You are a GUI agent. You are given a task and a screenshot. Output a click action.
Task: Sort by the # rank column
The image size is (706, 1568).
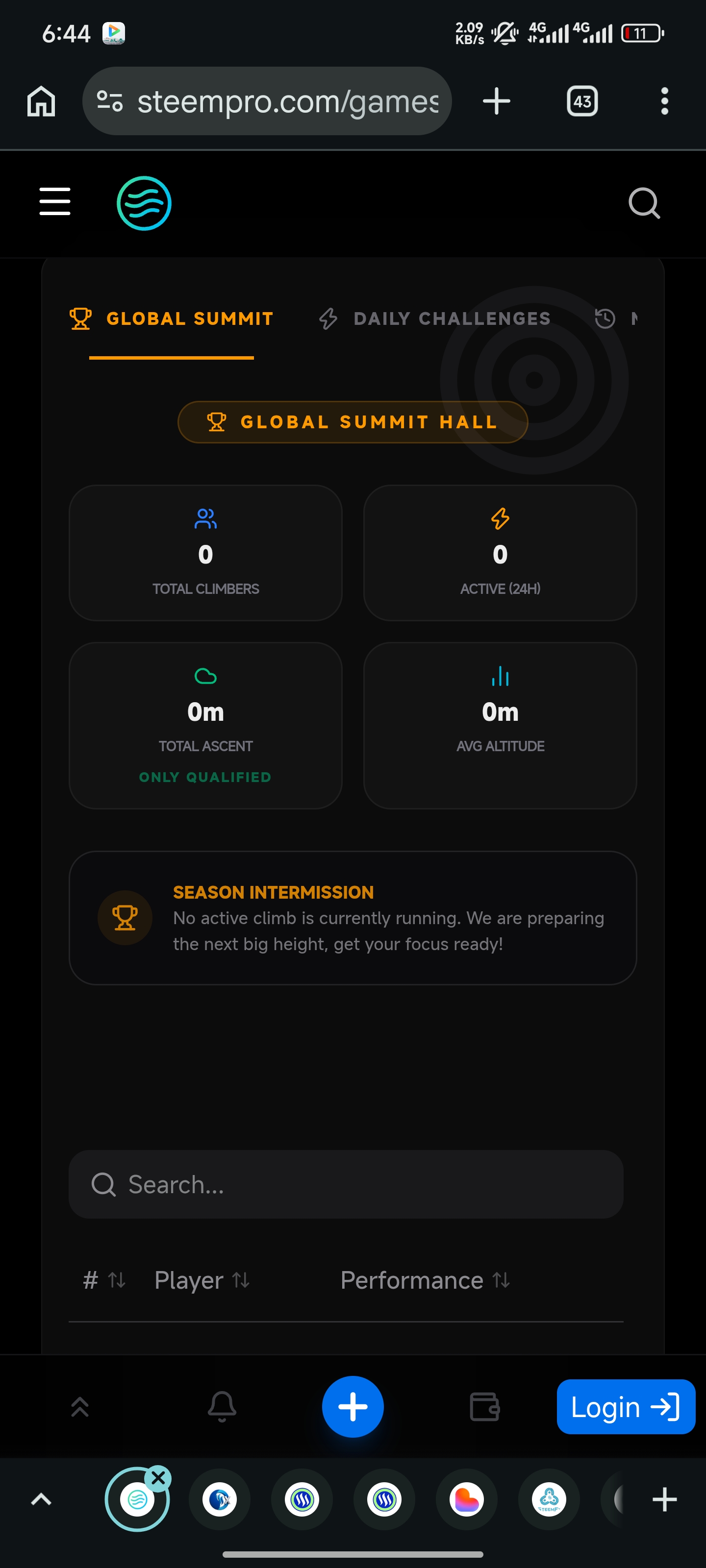tap(104, 1280)
